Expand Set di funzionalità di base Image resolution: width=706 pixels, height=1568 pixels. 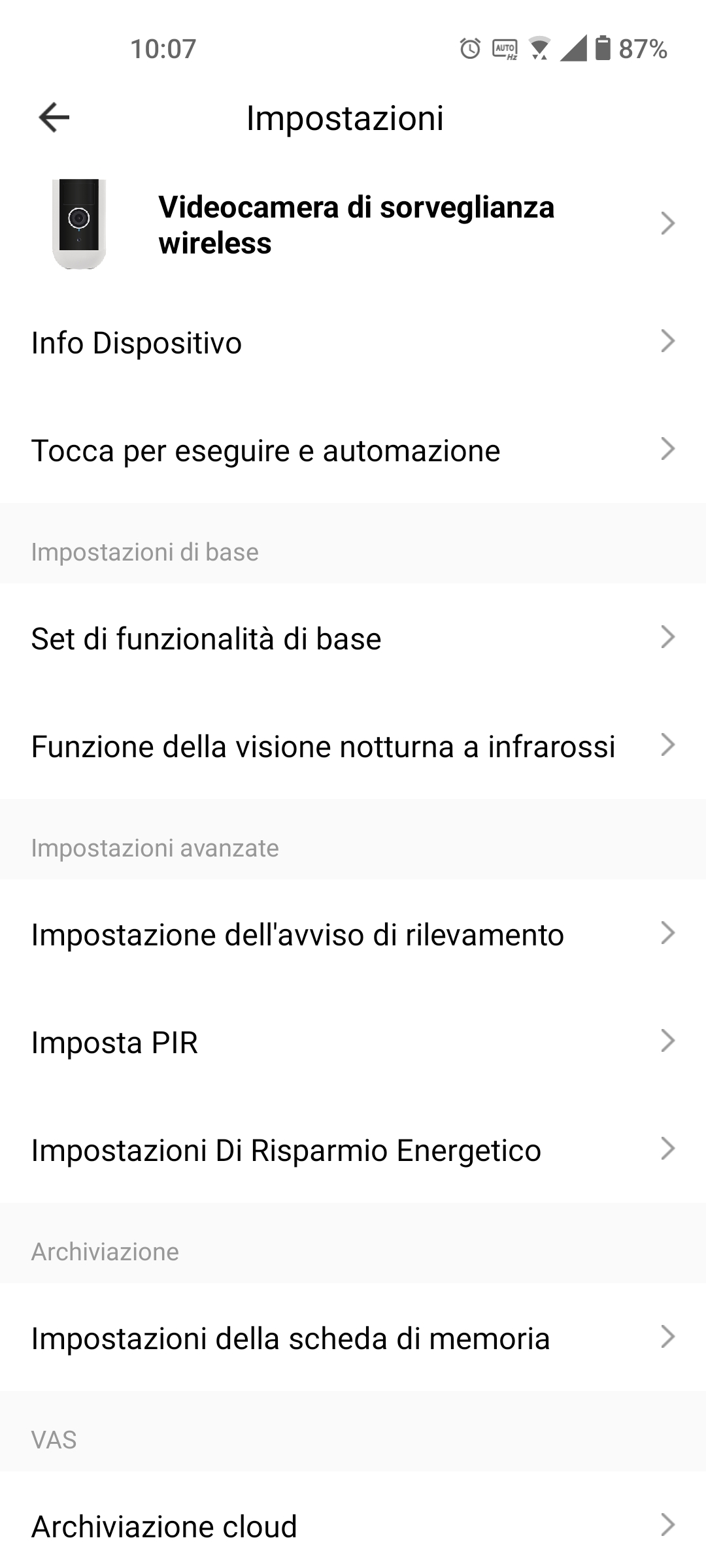353,639
